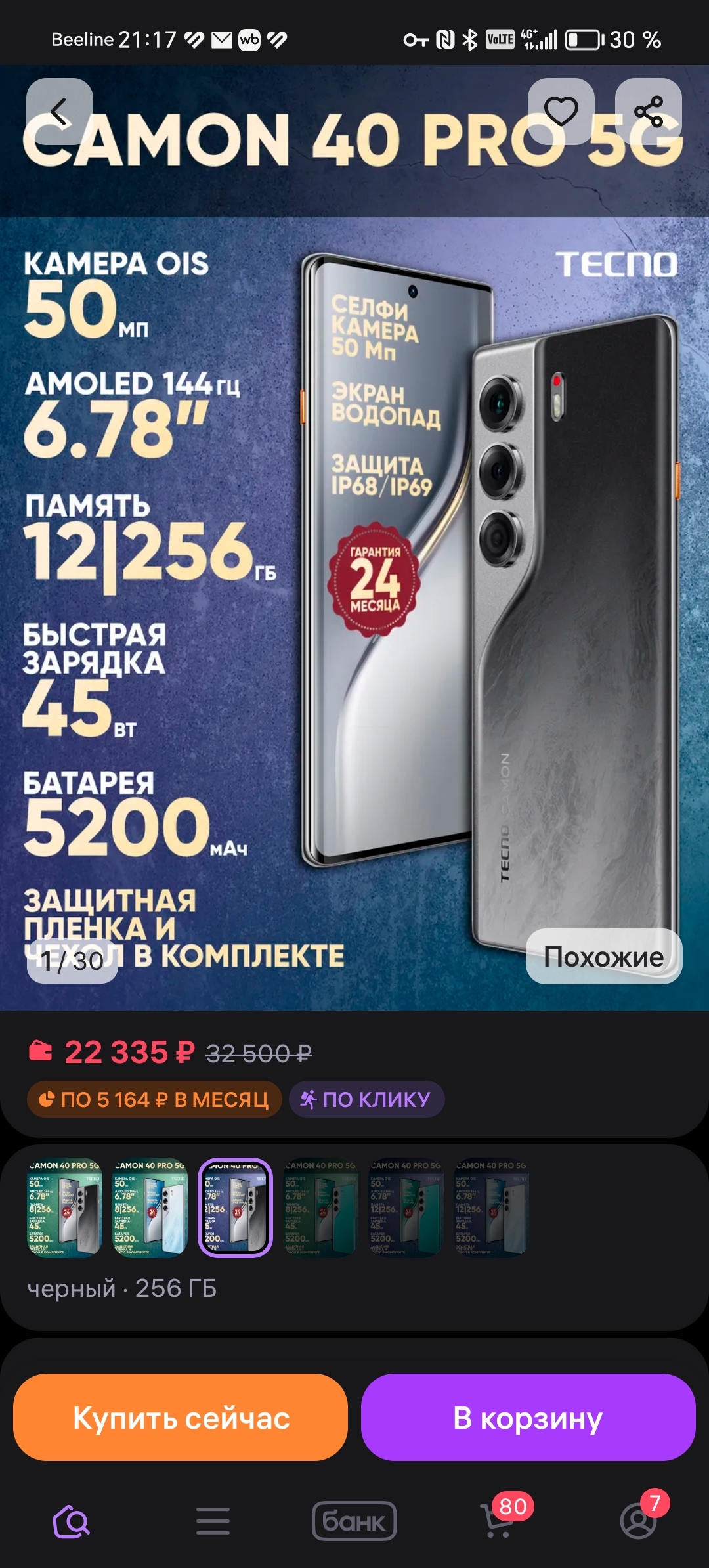Go to the home tab
The width and height of the screenshot is (709, 1568).
coord(71,1521)
